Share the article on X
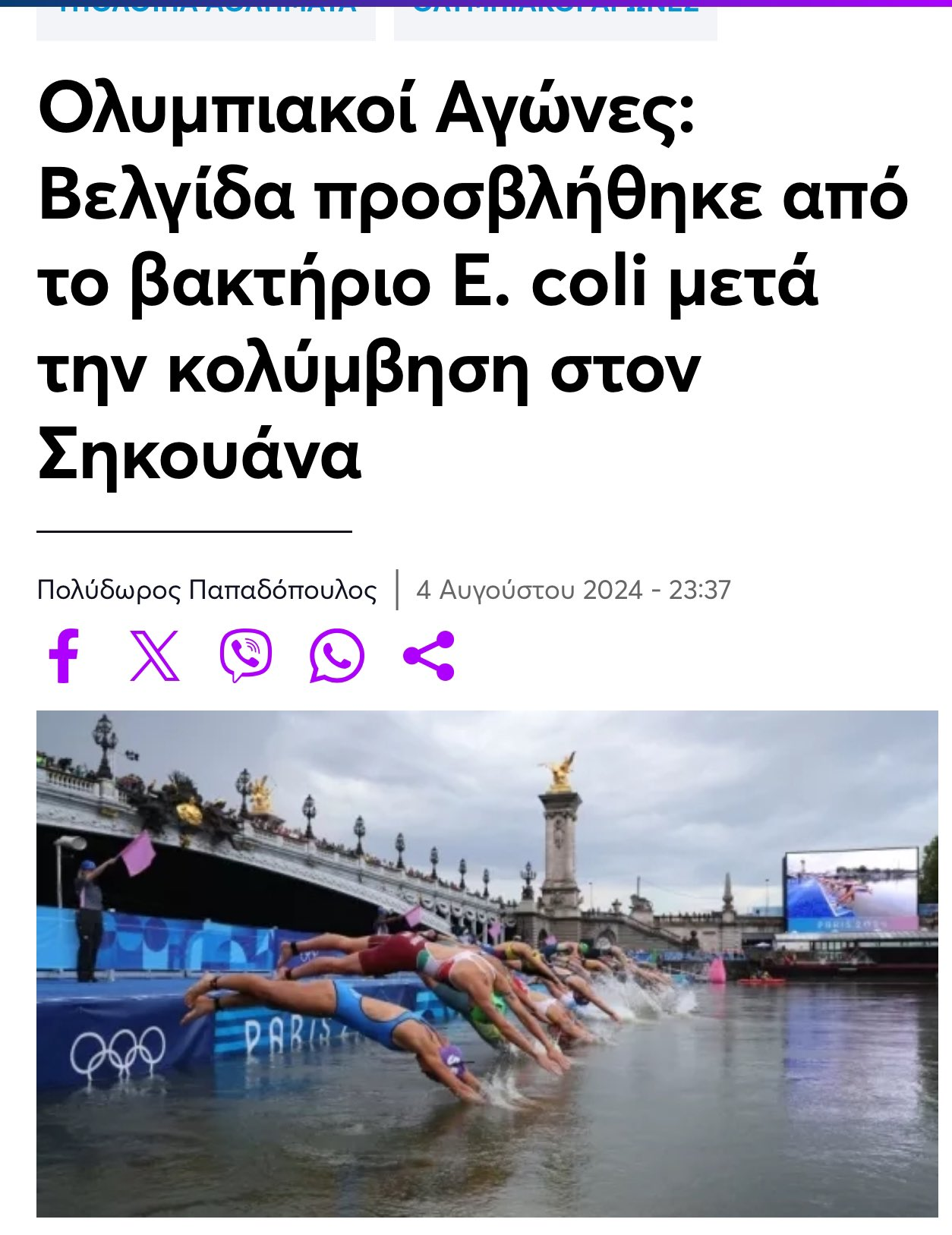Image resolution: width=952 pixels, height=1235 pixels. [155, 656]
